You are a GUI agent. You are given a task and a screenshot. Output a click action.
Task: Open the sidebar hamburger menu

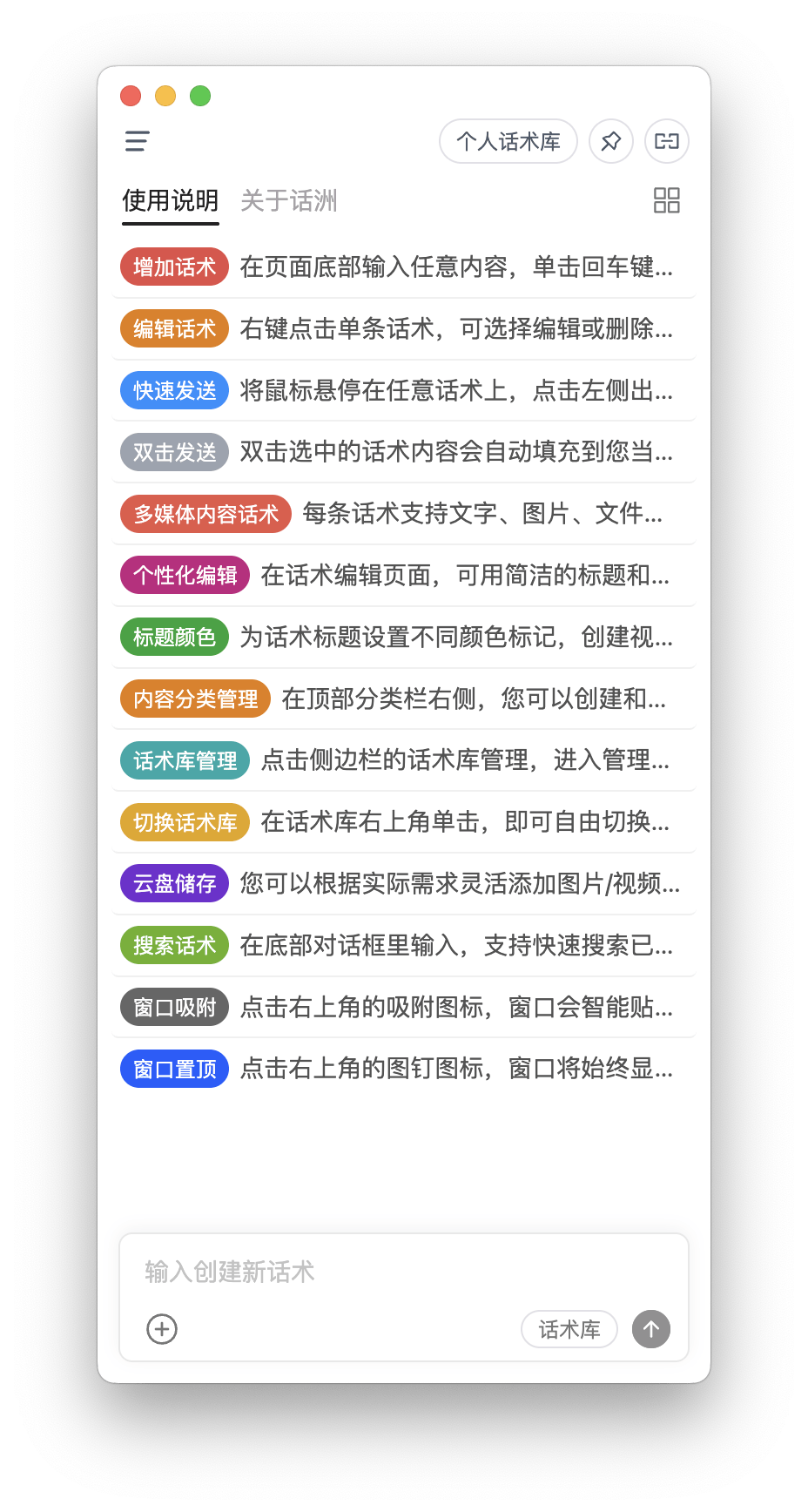pyautogui.click(x=136, y=141)
